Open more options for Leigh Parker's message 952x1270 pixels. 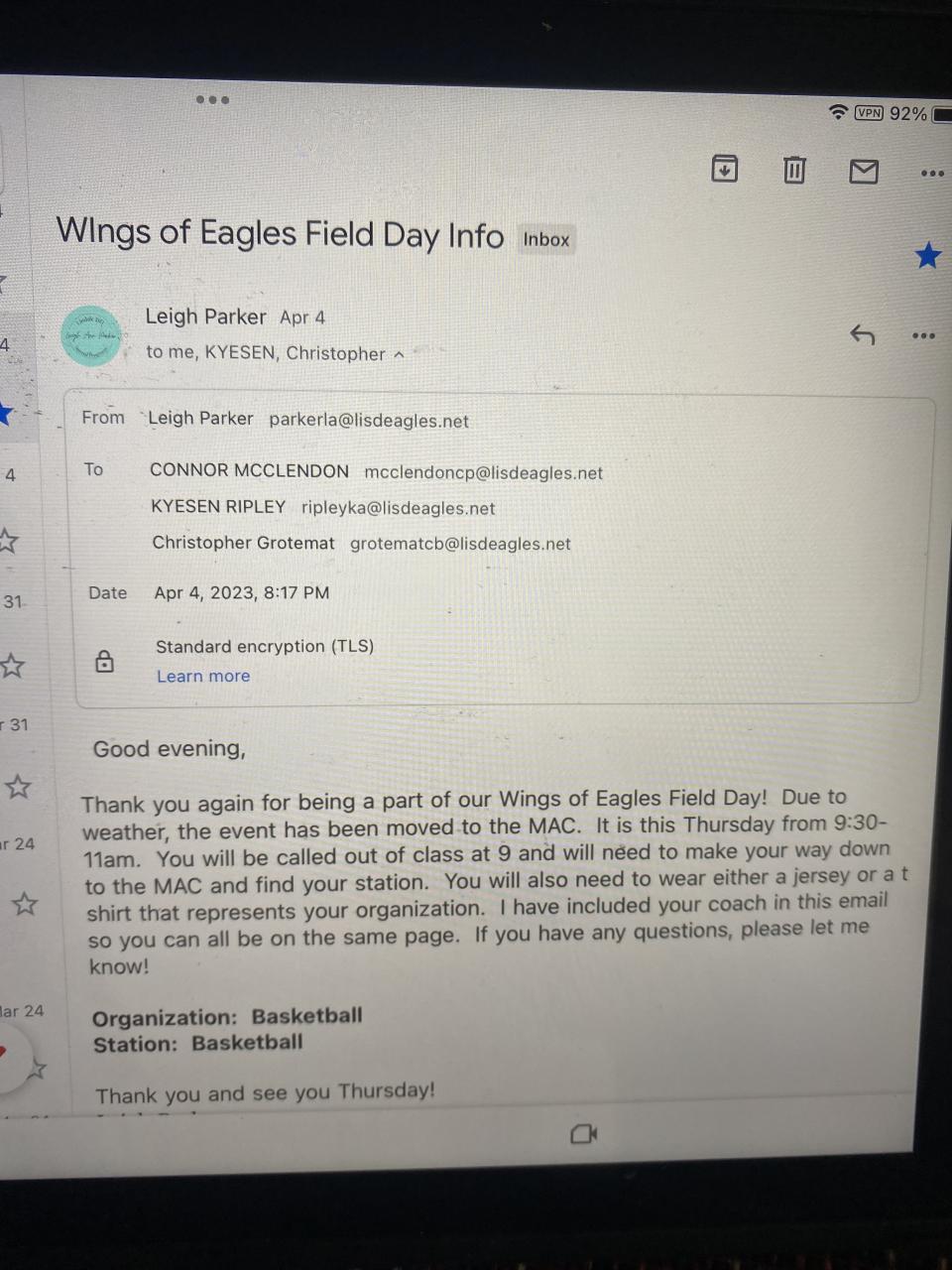pyautogui.click(x=923, y=336)
